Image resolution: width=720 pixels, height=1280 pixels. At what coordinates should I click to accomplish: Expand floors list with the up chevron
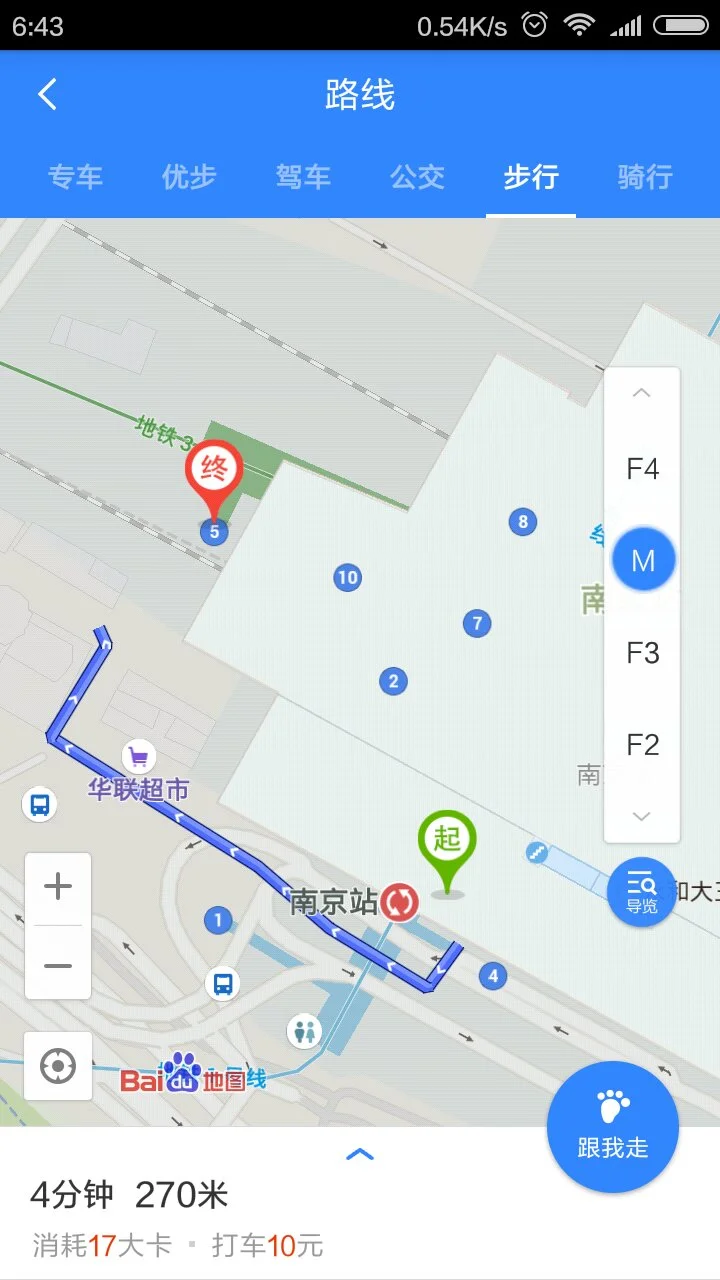(x=641, y=392)
